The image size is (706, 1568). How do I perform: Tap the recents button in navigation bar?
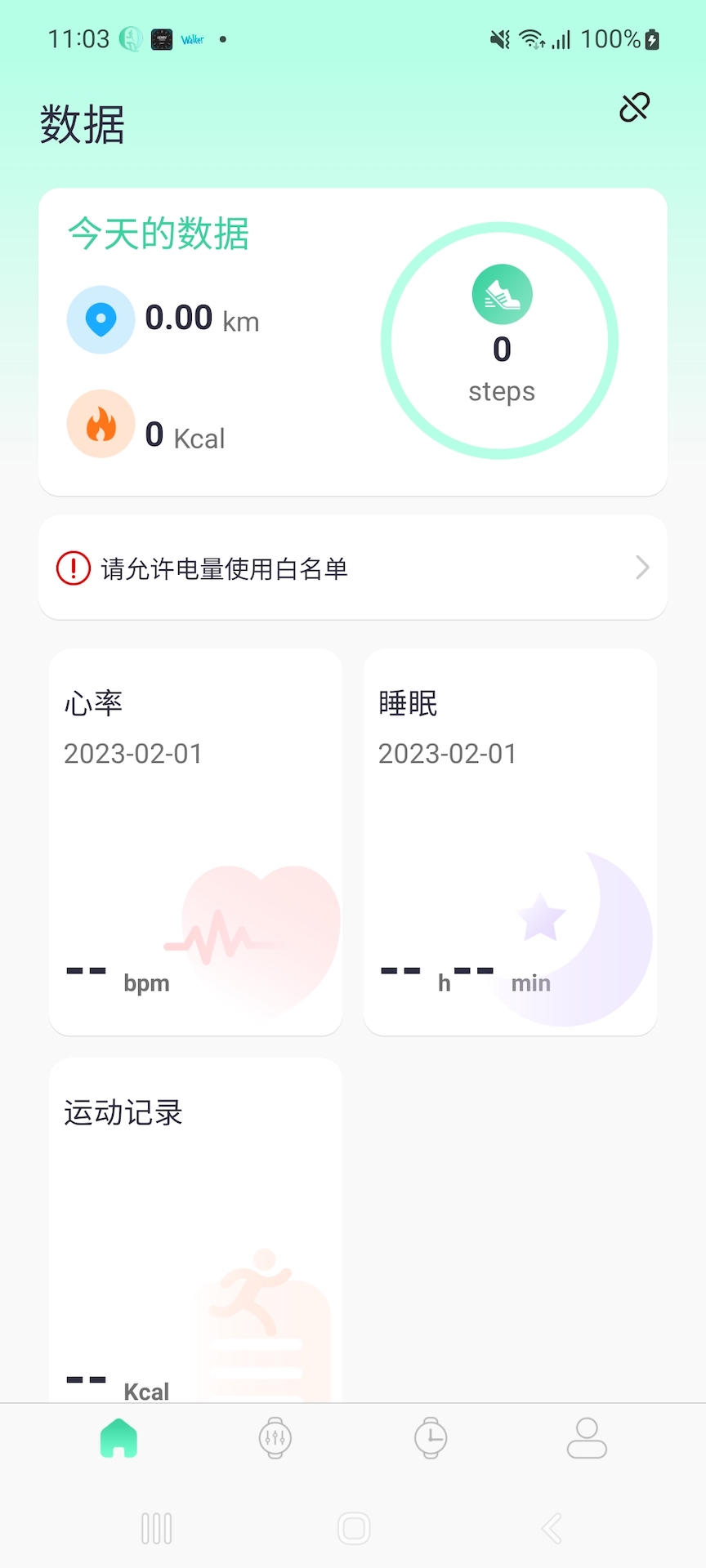click(155, 1529)
